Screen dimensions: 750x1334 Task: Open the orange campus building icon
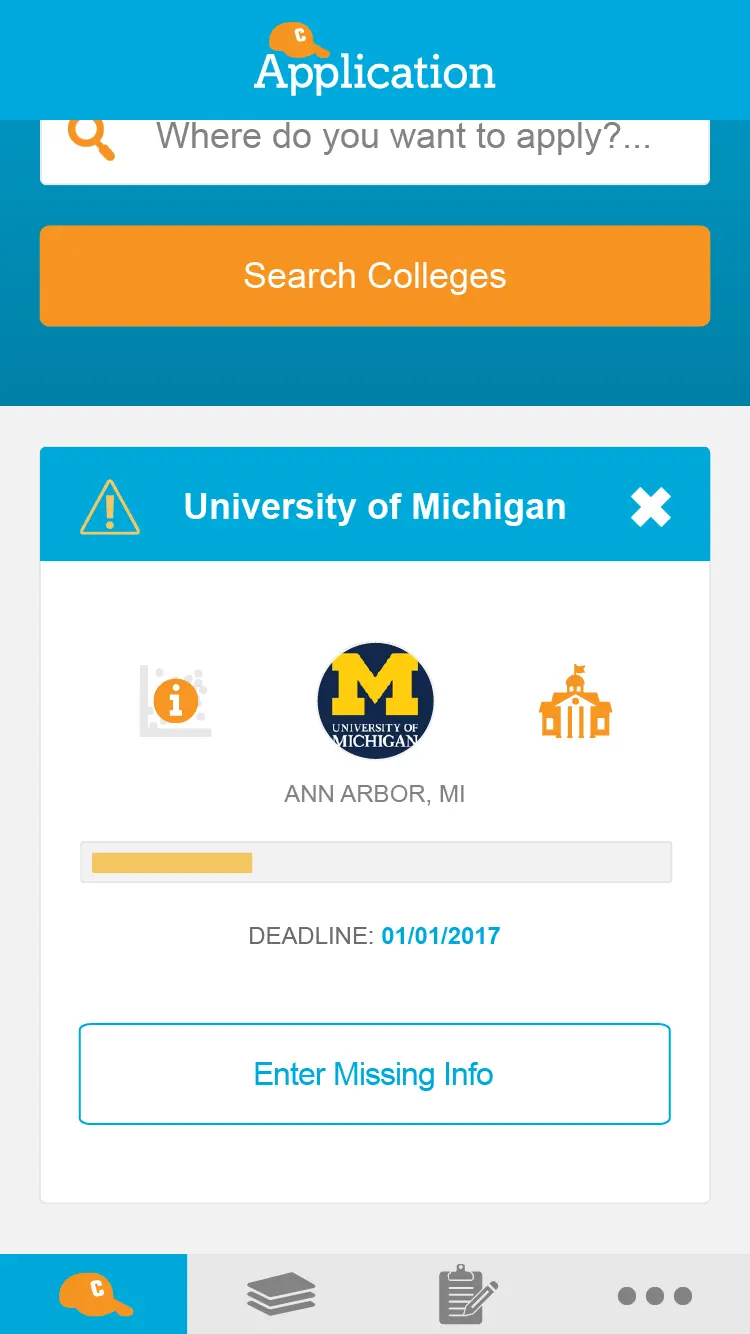tap(575, 701)
